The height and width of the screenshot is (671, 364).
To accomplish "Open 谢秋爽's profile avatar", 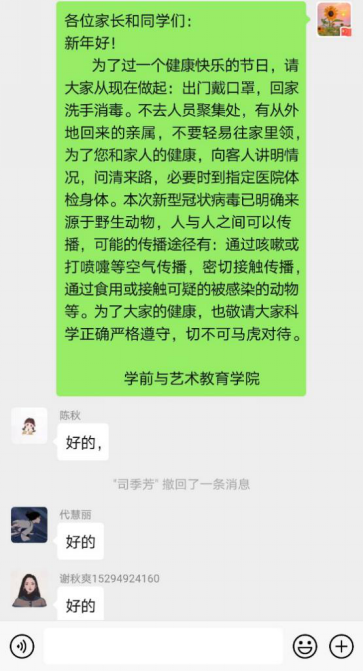I will click(x=29, y=589).
